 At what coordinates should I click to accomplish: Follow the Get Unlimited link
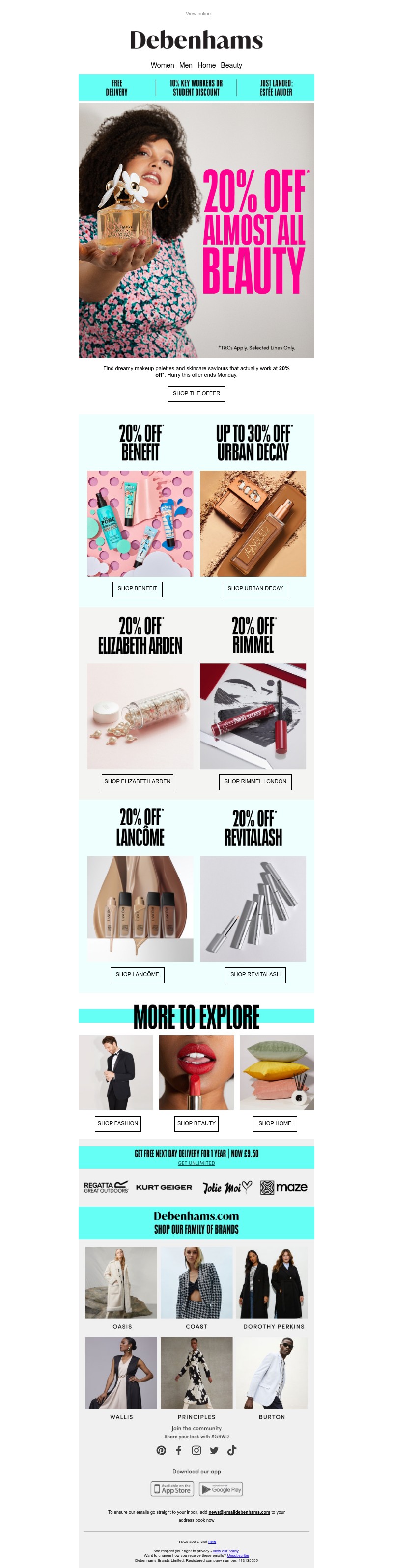(x=196, y=1163)
